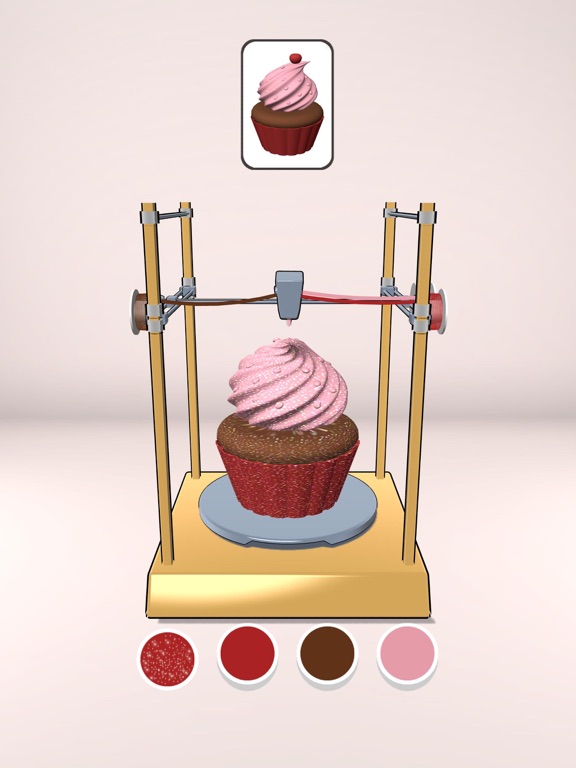Viewport: 576px width, 768px height.
Task: Choose the solid red color swatch
Action: 247,653
